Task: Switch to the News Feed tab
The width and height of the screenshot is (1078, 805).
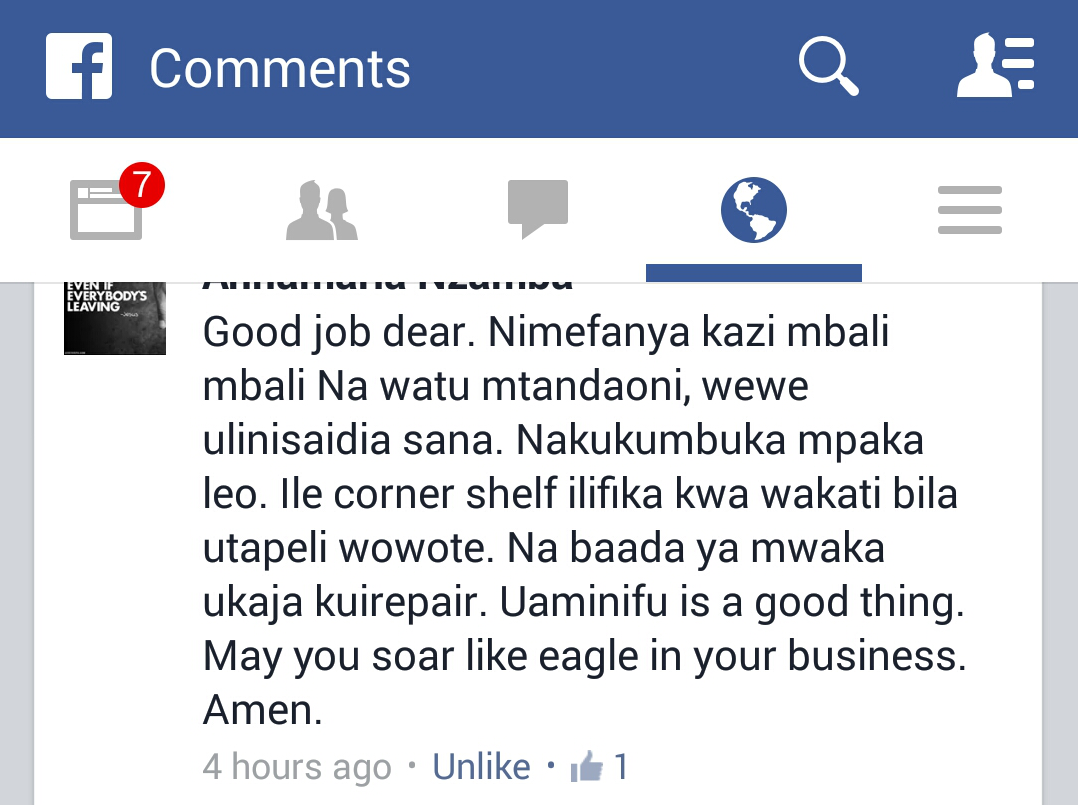Action: click(x=108, y=210)
